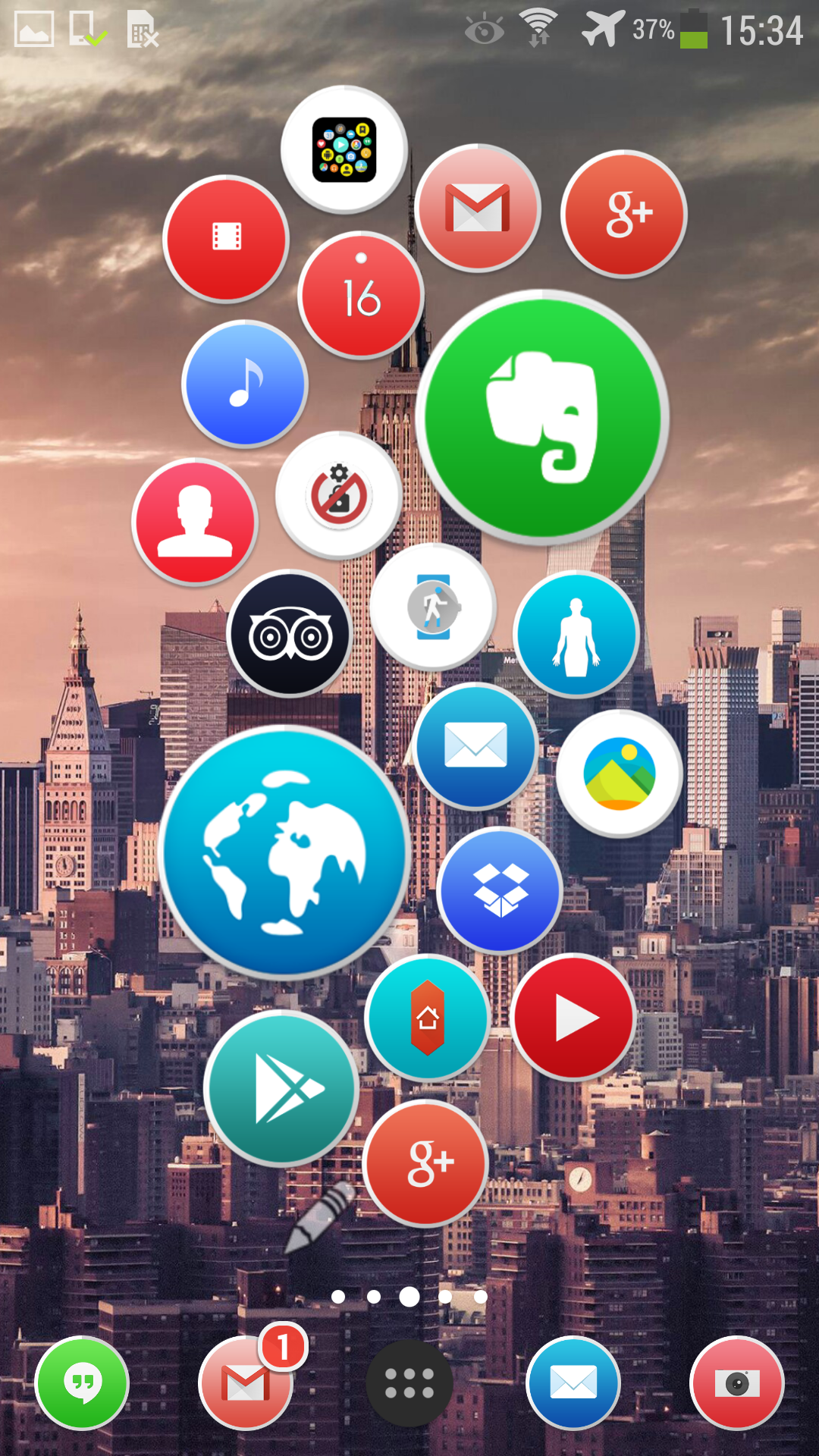Open the calendar app showing 16

(x=361, y=296)
